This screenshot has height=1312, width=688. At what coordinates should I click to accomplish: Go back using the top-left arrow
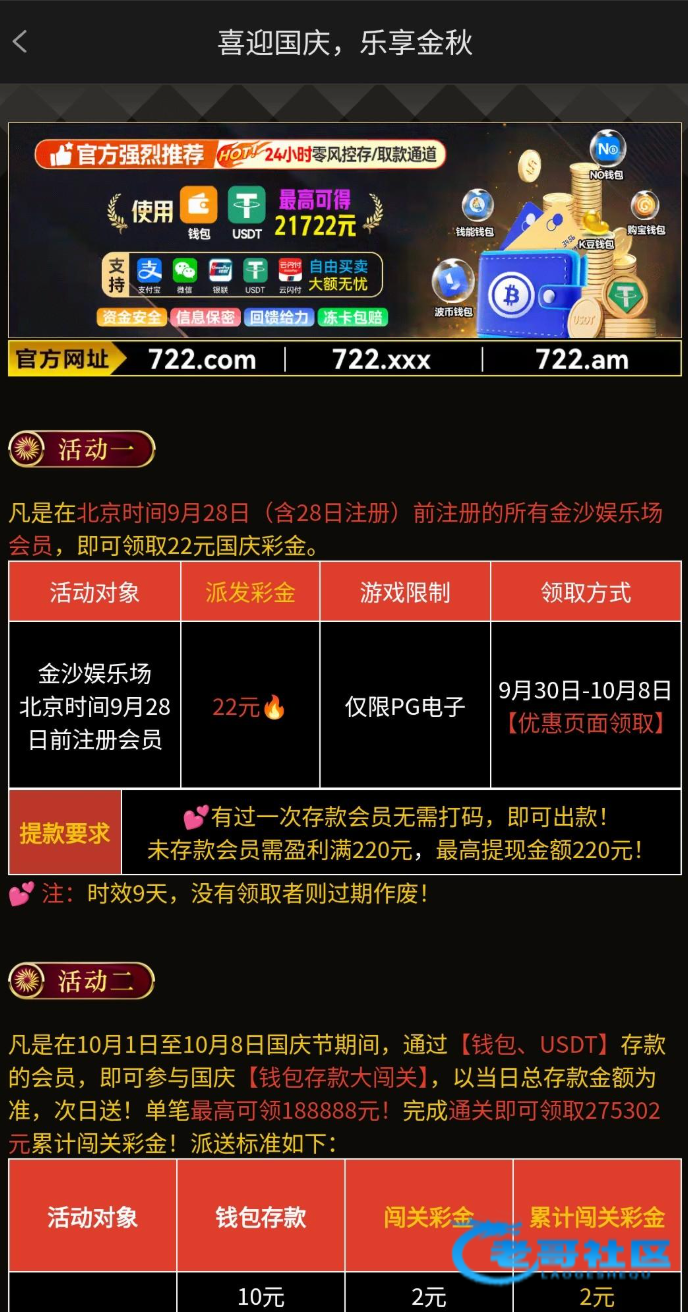[x=20, y=42]
